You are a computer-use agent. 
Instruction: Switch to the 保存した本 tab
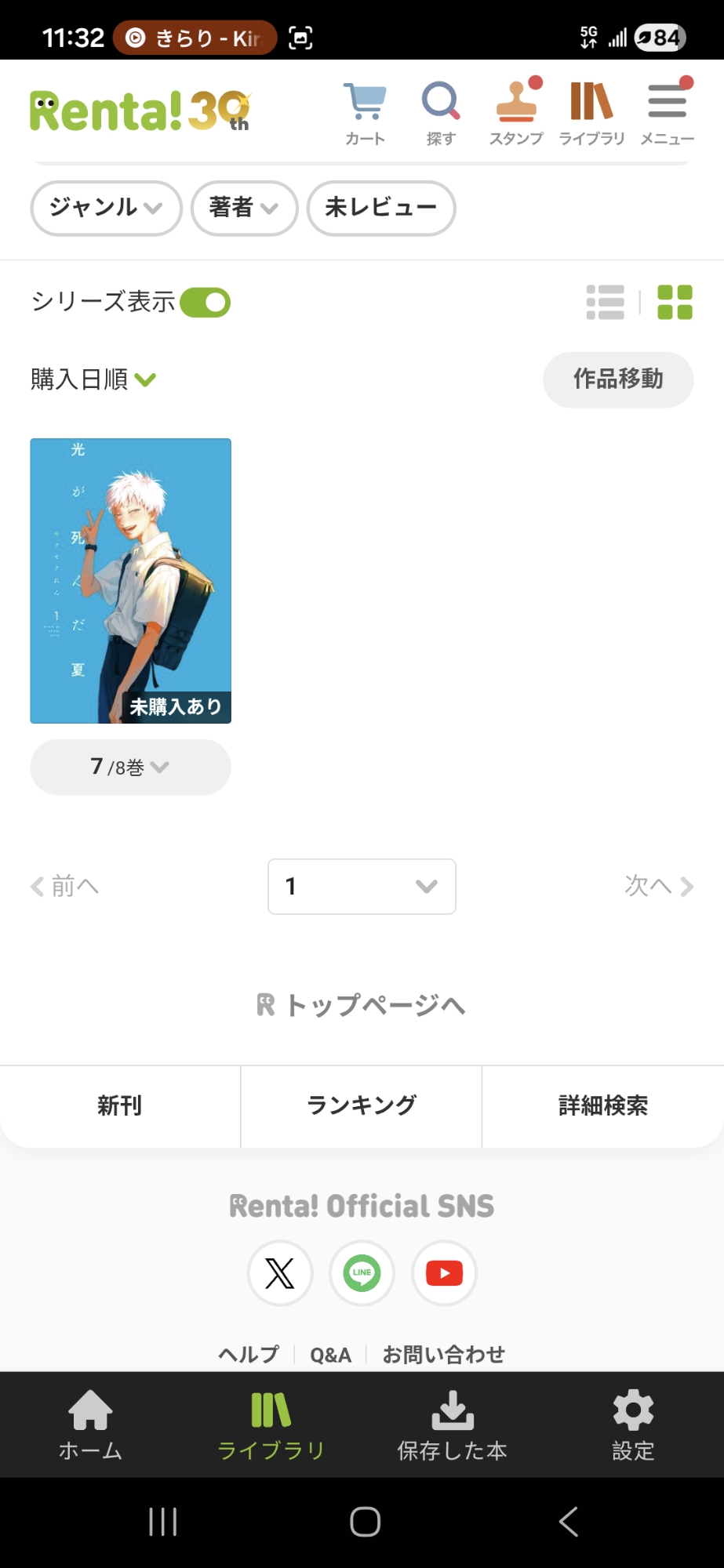pos(453,1425)
